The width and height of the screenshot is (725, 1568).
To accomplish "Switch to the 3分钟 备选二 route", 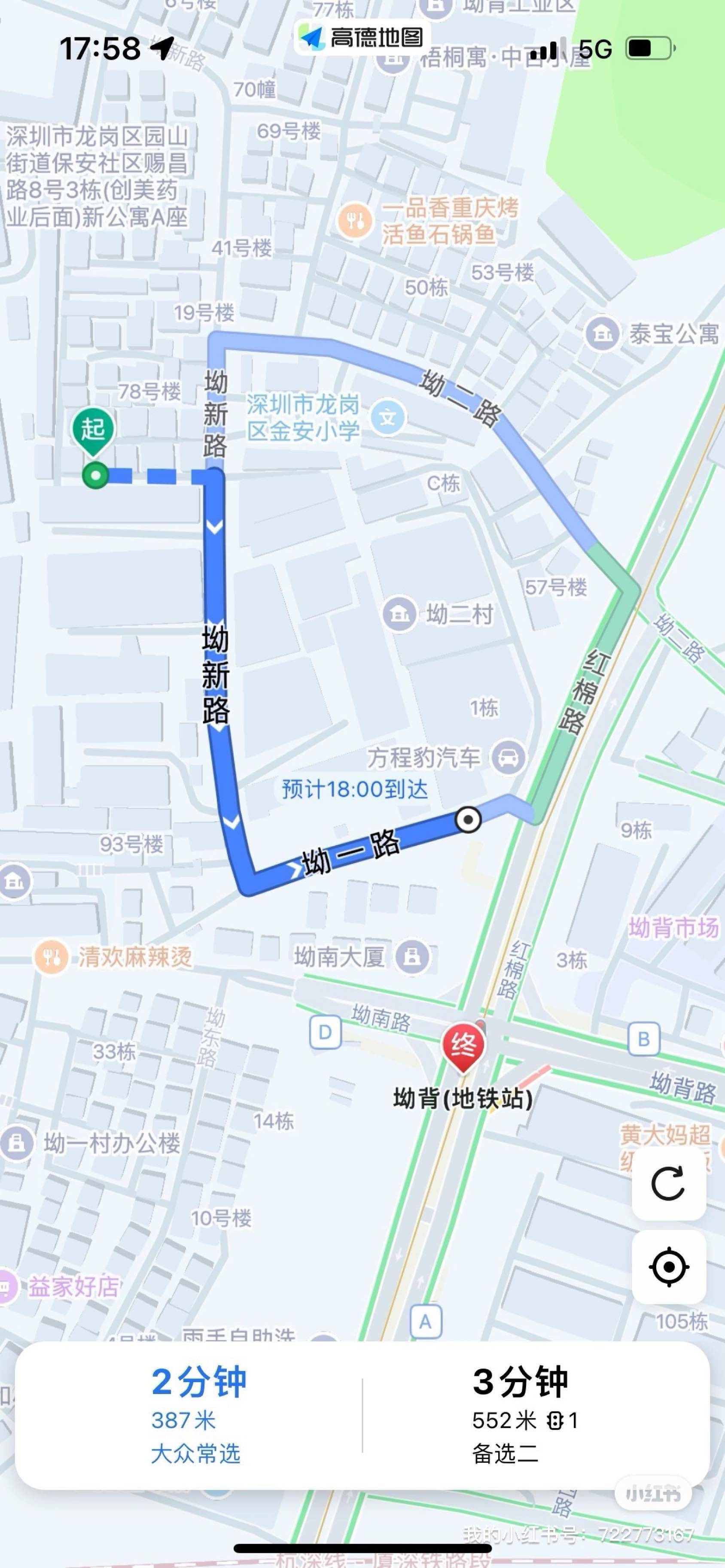I will [521, 1416].
